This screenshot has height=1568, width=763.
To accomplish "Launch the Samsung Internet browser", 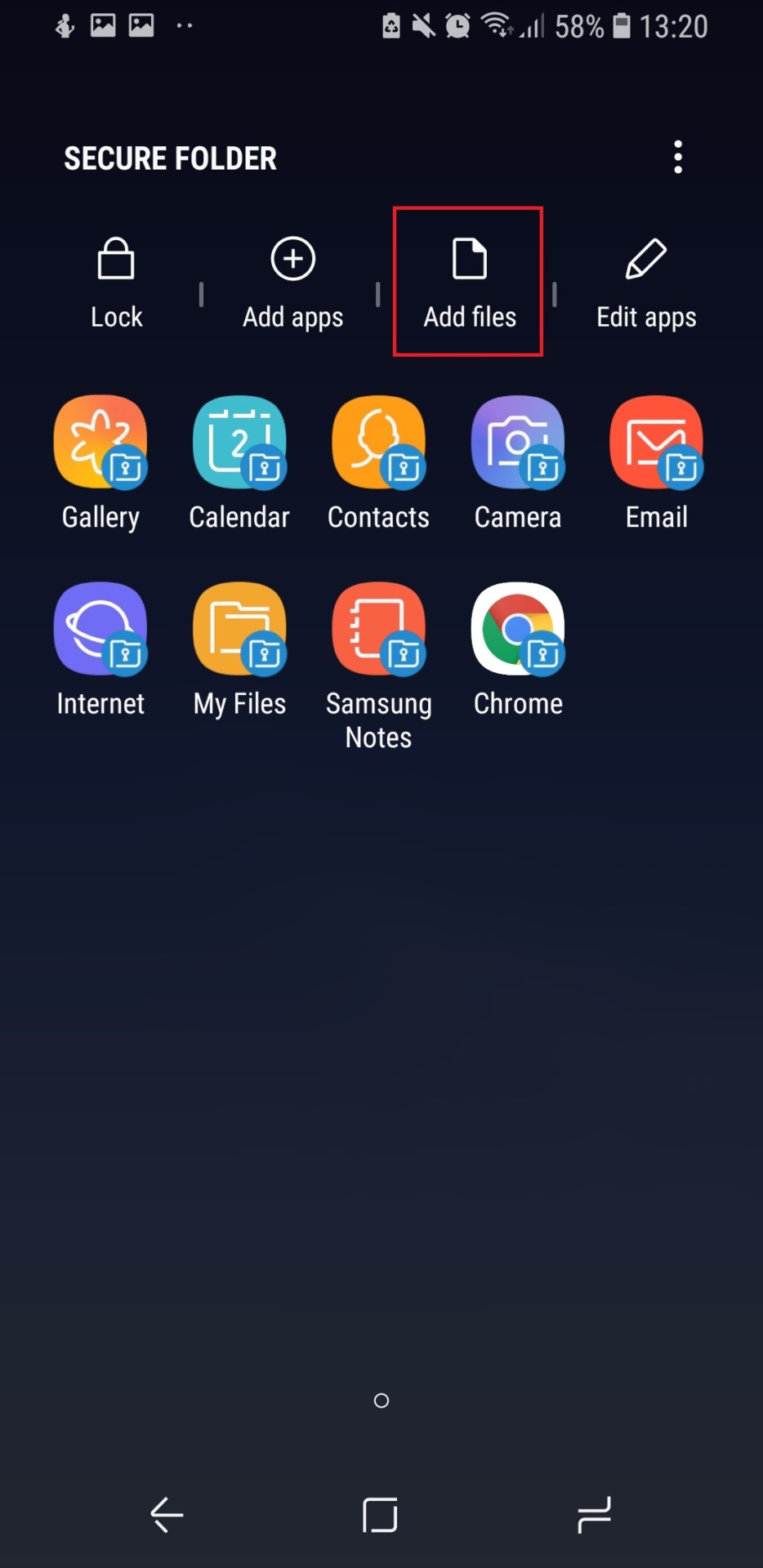I will 100,629.
